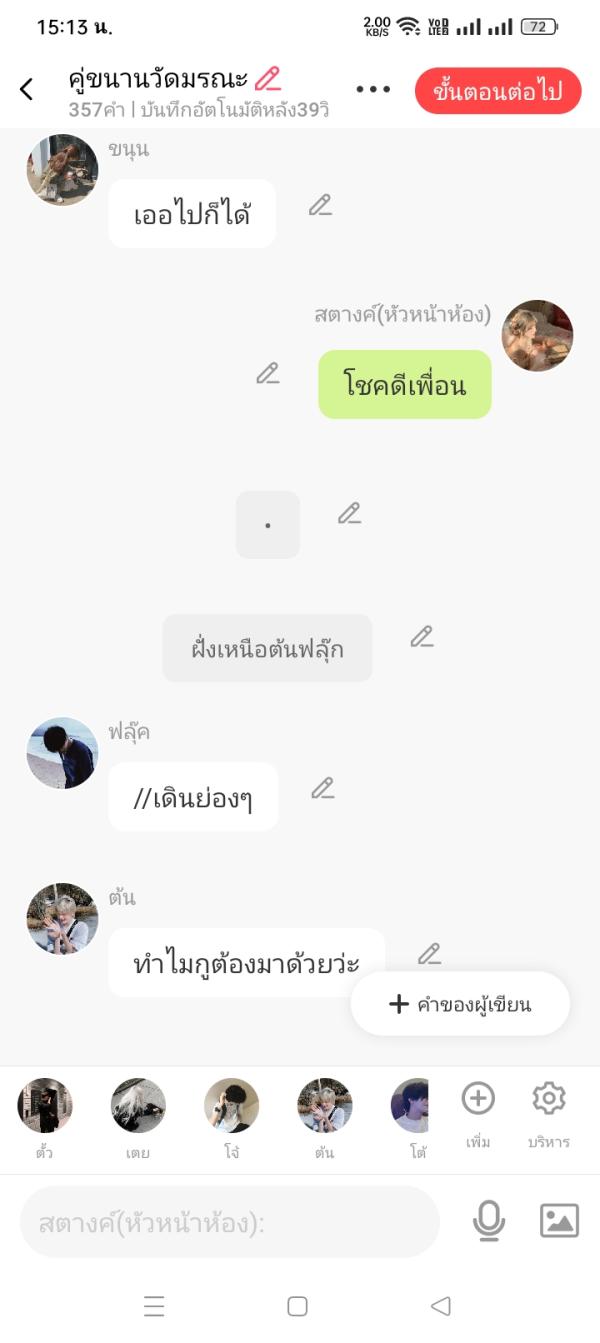Go to the system home screen

point(297,1306)
